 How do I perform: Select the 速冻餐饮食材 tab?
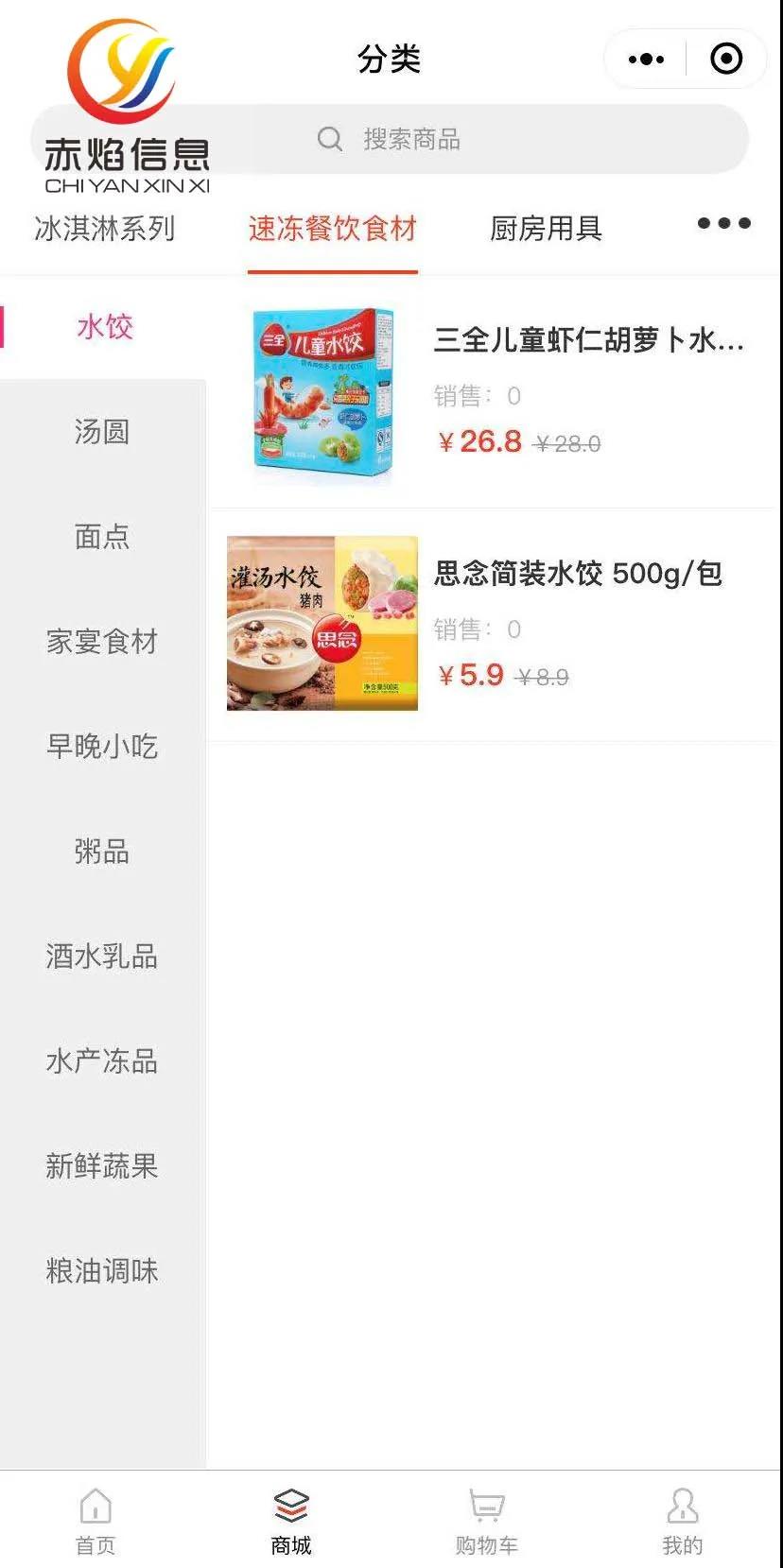click(333, 229)
